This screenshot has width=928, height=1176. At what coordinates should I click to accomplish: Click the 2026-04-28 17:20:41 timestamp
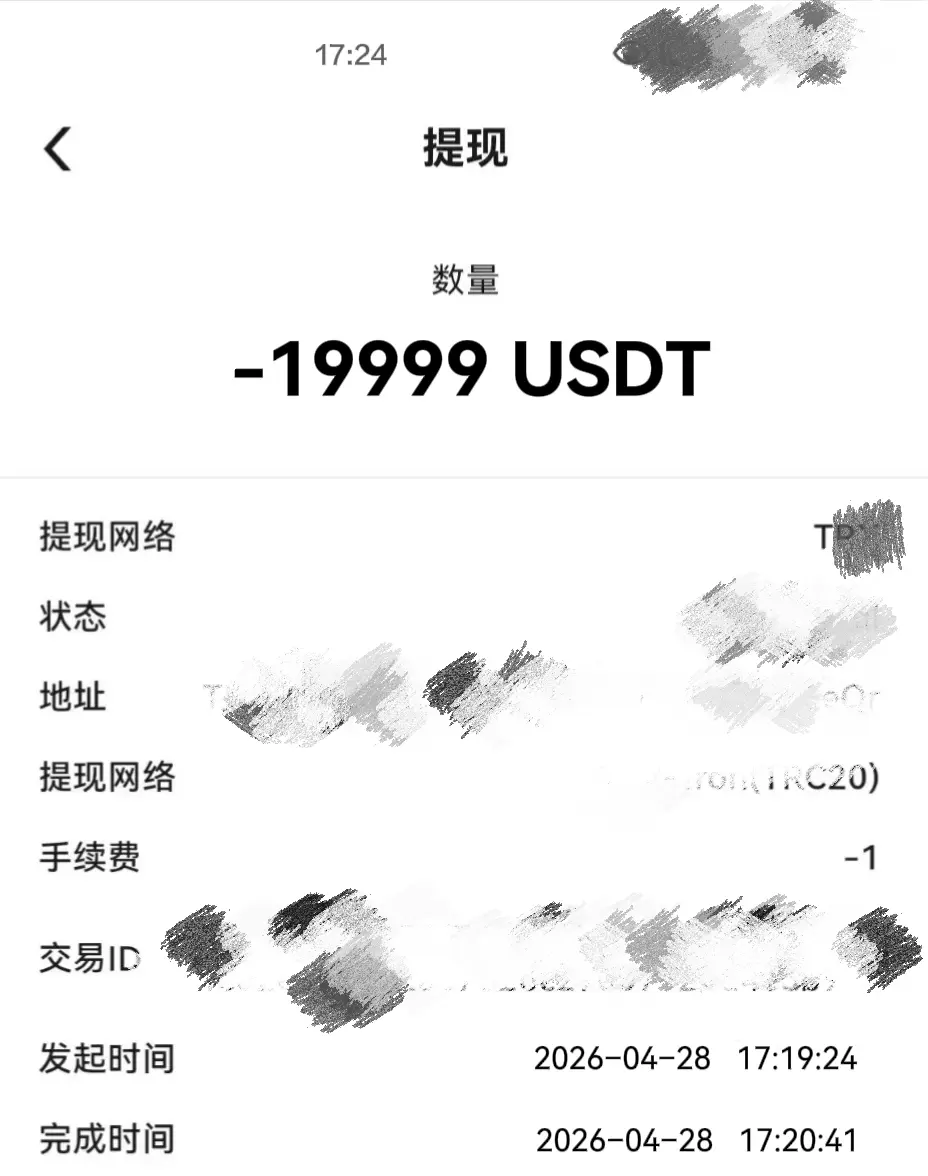tap(700, 1139)
